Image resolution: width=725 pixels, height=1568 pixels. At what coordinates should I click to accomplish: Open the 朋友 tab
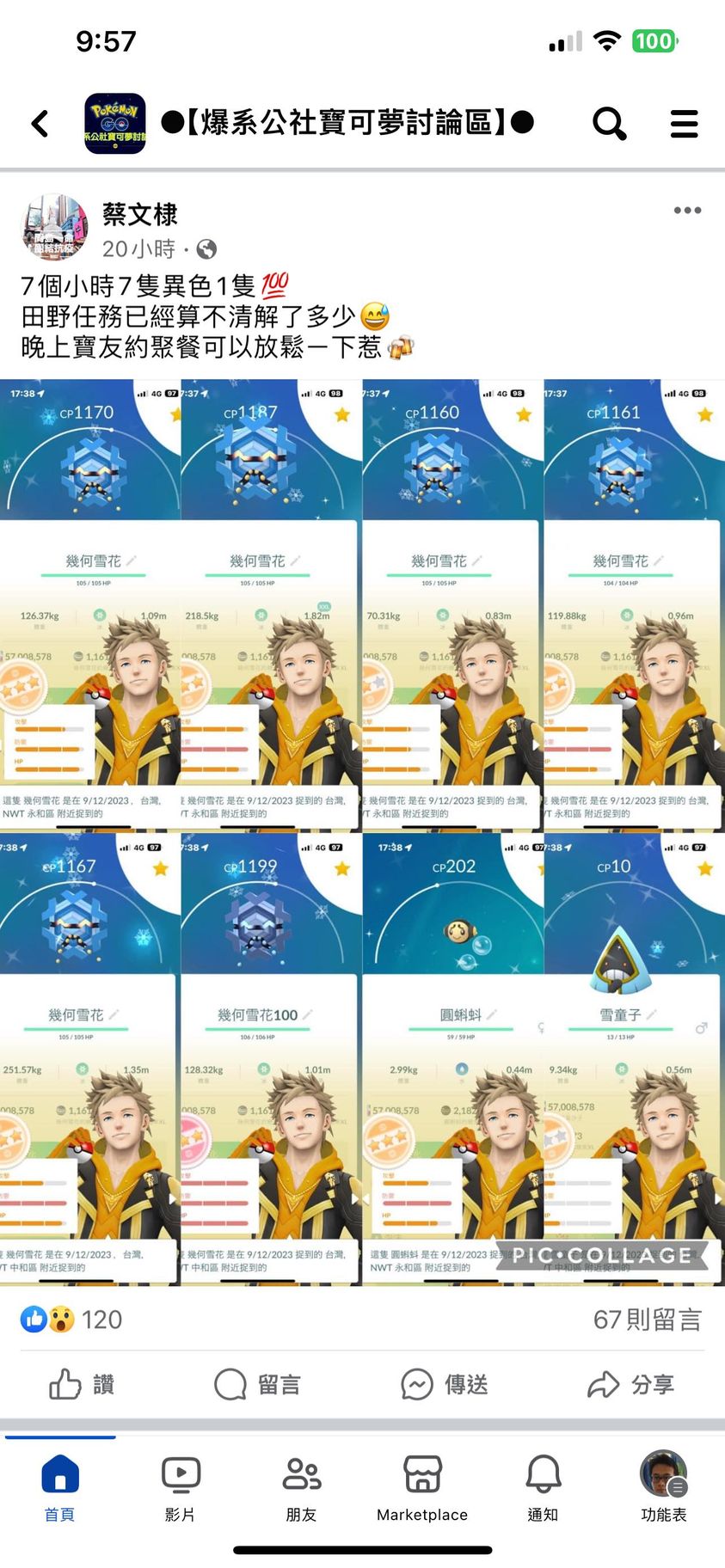[301, 1489]
